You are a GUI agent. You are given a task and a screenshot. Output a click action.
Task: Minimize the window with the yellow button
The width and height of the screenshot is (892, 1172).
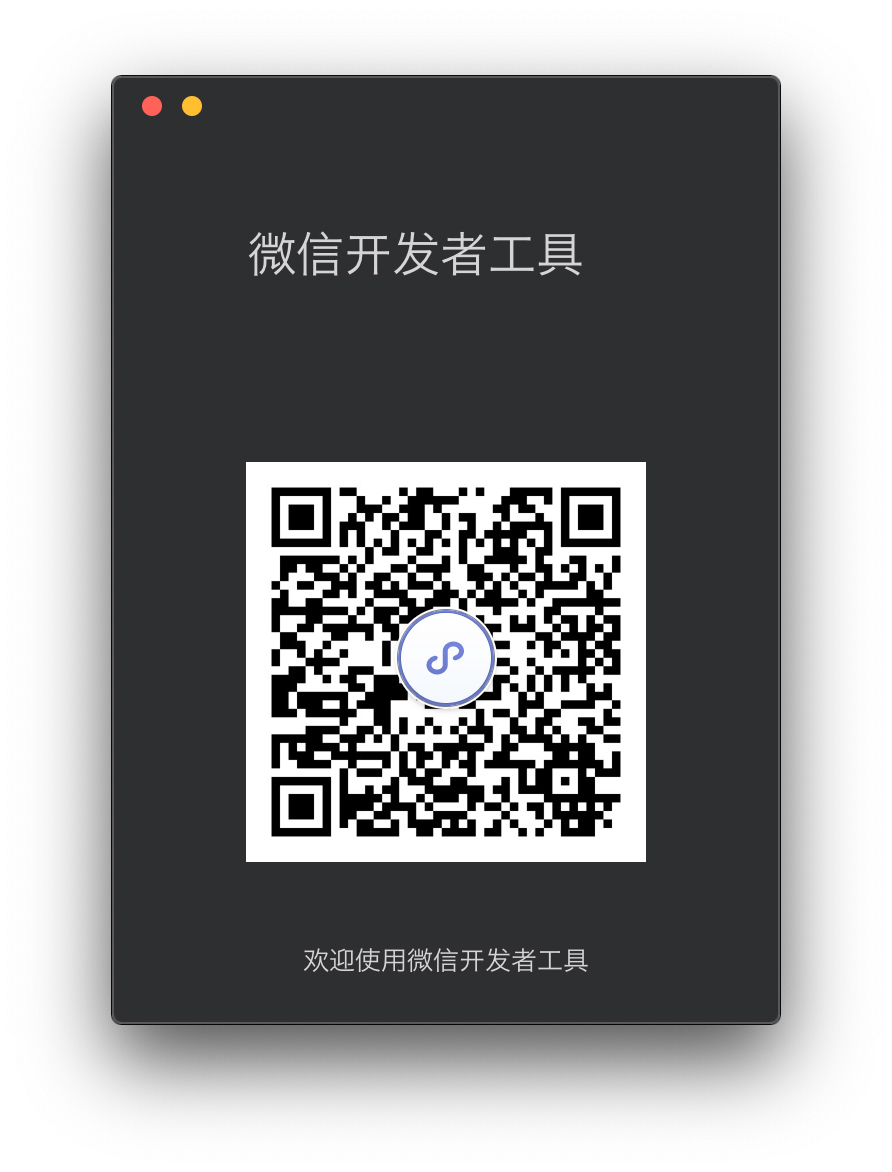(x=192, y=106)
